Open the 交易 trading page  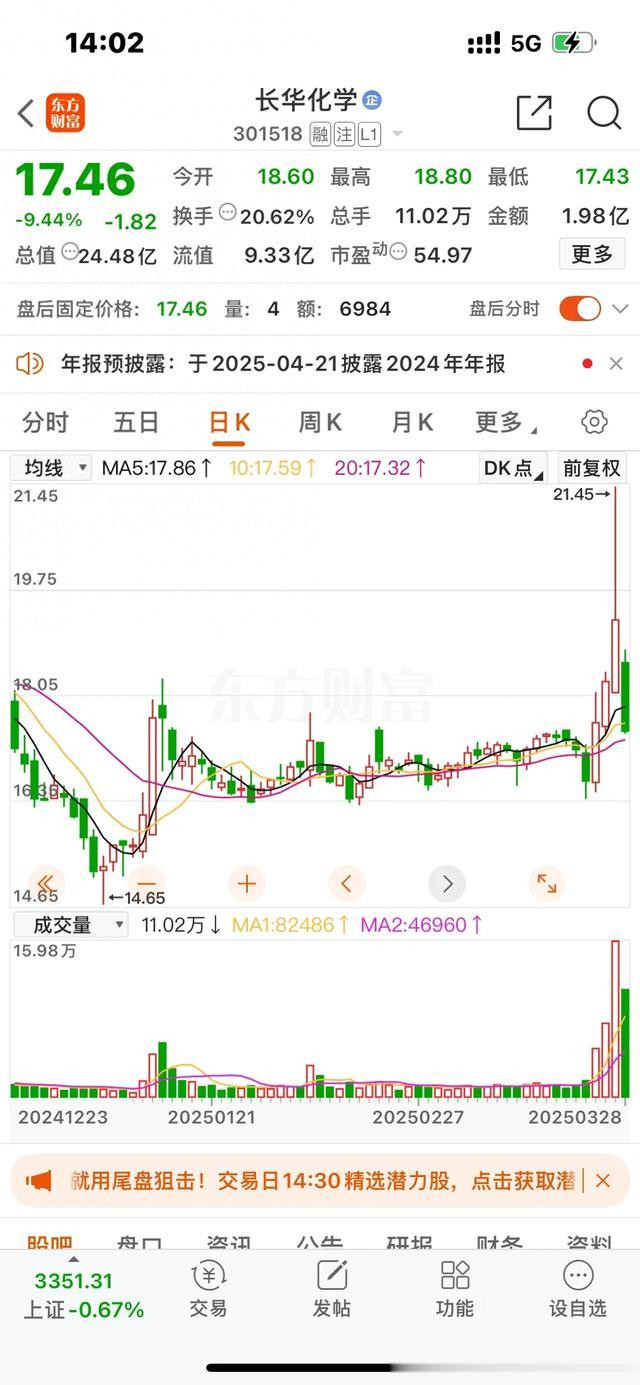coord(208,1290)
